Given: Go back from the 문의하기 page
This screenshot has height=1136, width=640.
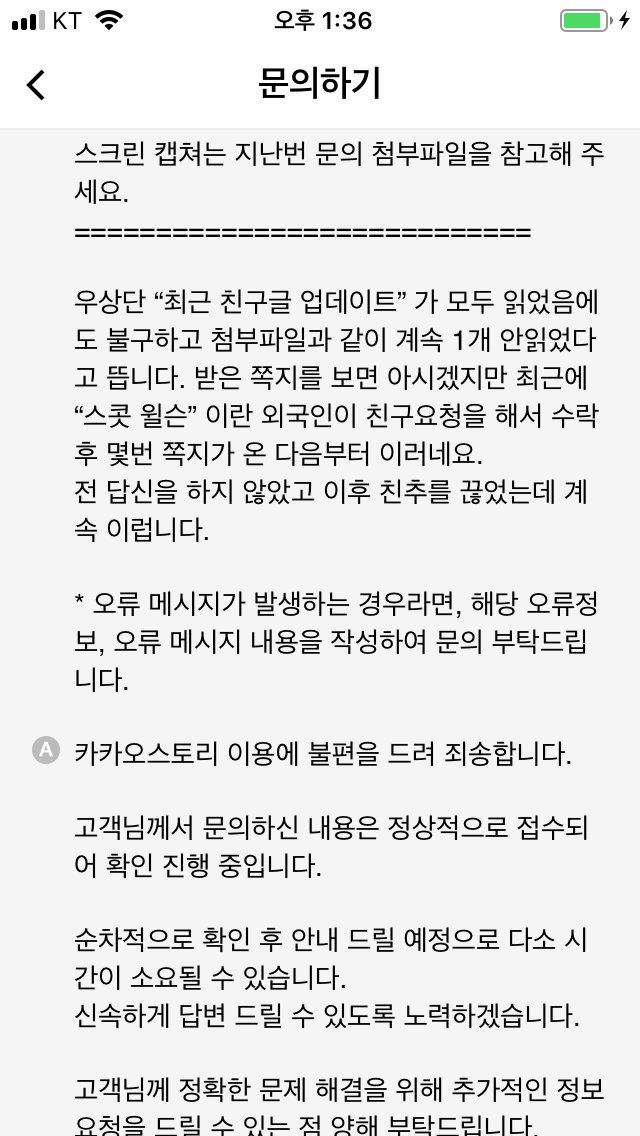Looking at the screenshot, I should [36, 85].
